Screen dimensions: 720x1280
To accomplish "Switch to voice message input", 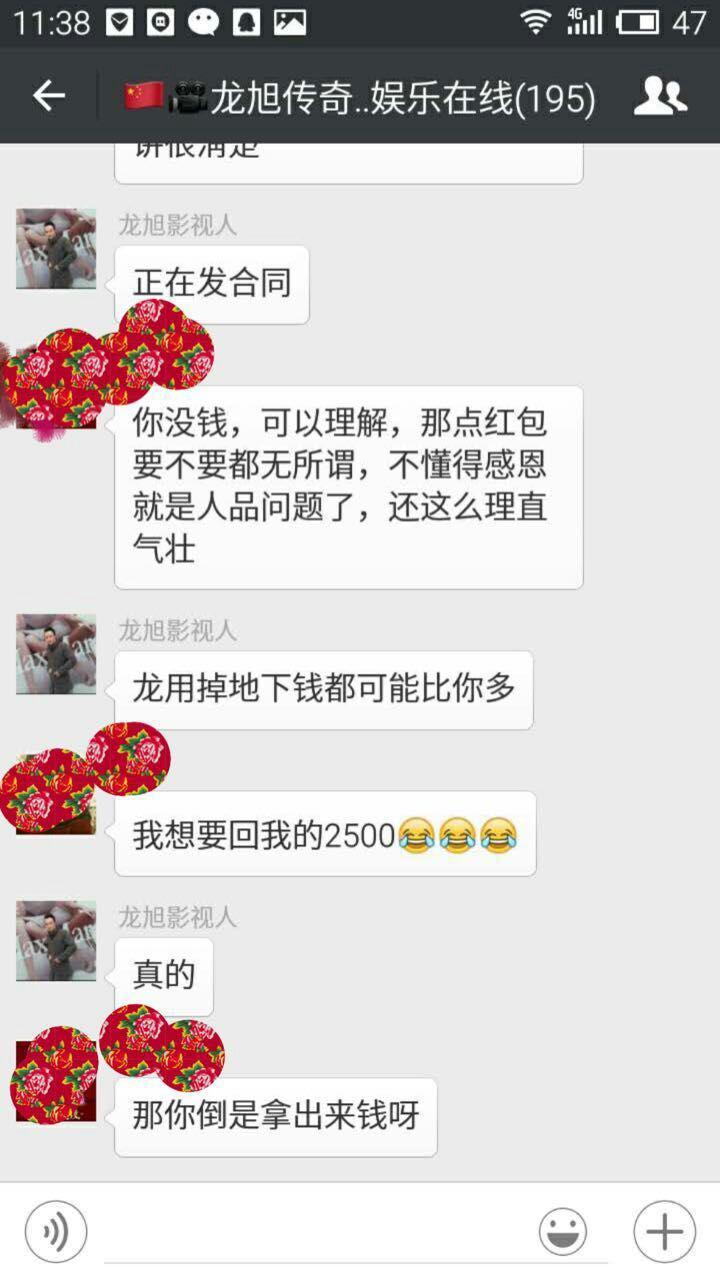I will [x=56, y=1232].
